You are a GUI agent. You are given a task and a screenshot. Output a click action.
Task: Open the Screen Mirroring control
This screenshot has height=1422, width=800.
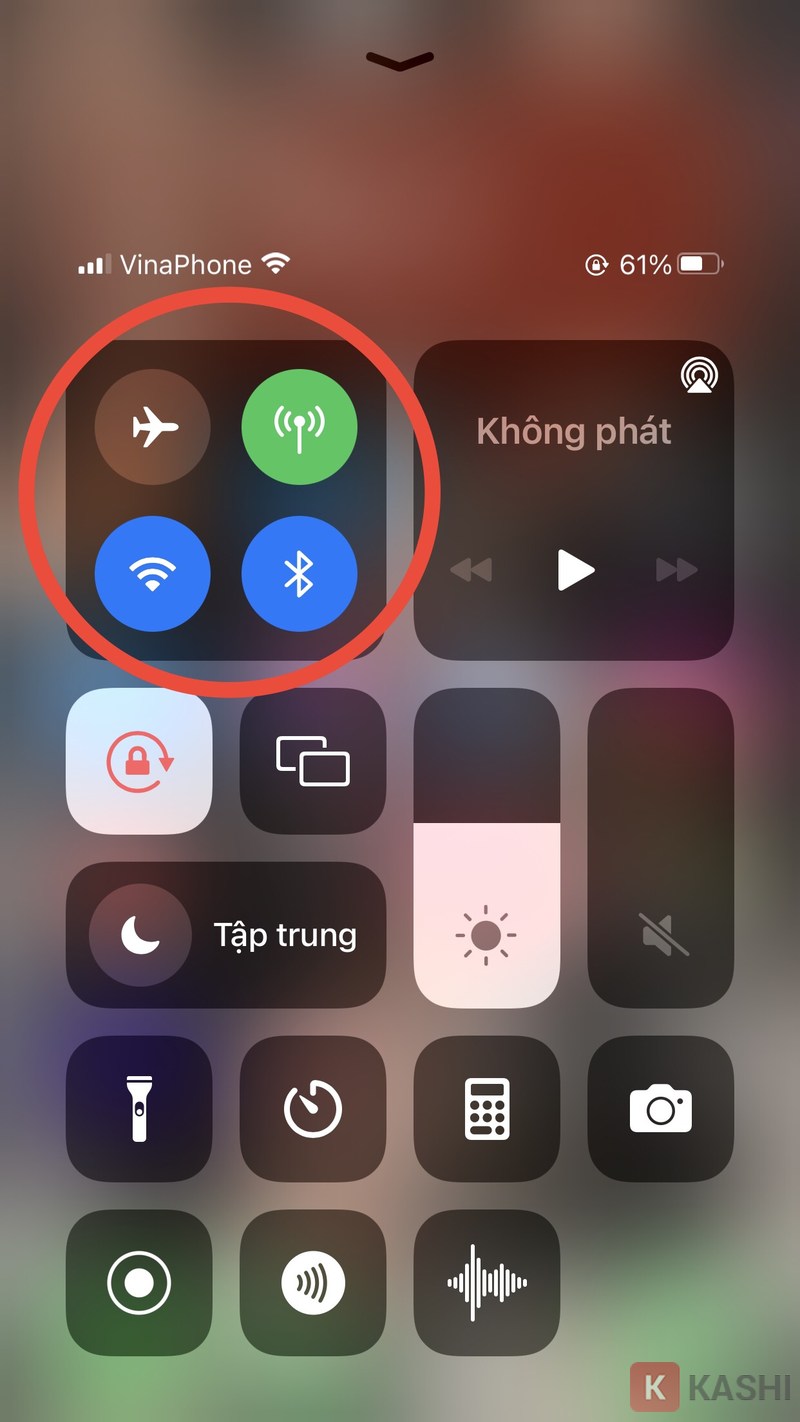click(x=313, y=760)
